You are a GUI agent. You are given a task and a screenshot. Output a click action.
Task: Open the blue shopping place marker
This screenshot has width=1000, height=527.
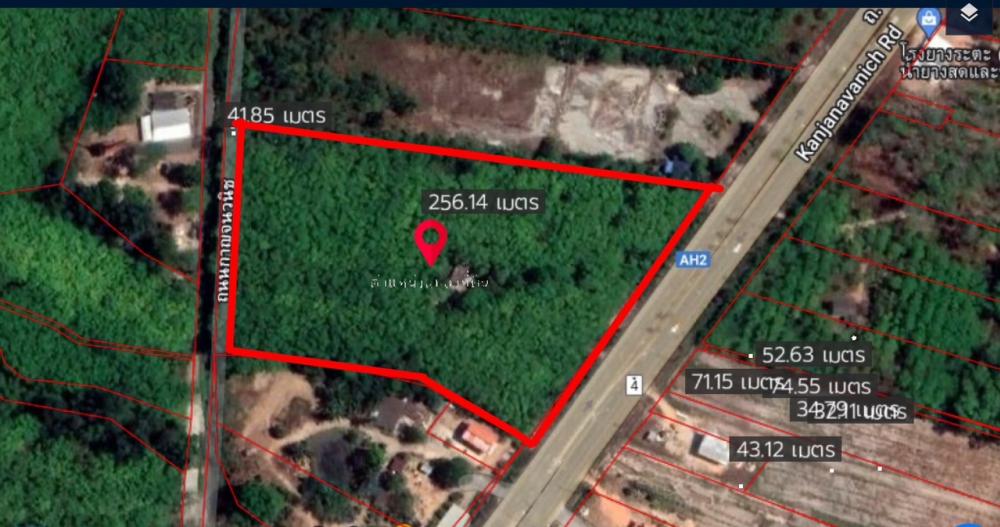[x=929, y=18]
